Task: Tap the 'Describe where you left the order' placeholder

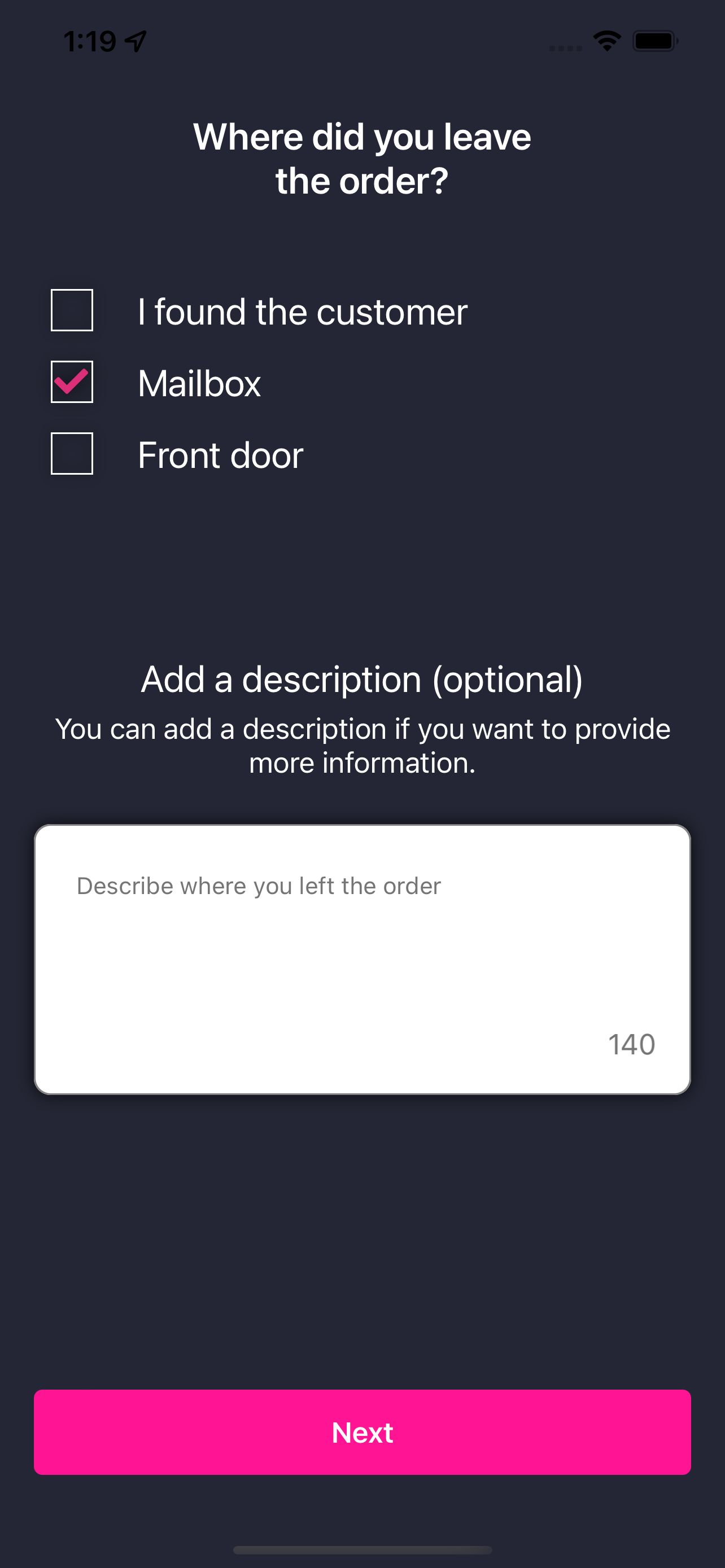Action: (257, 886)
